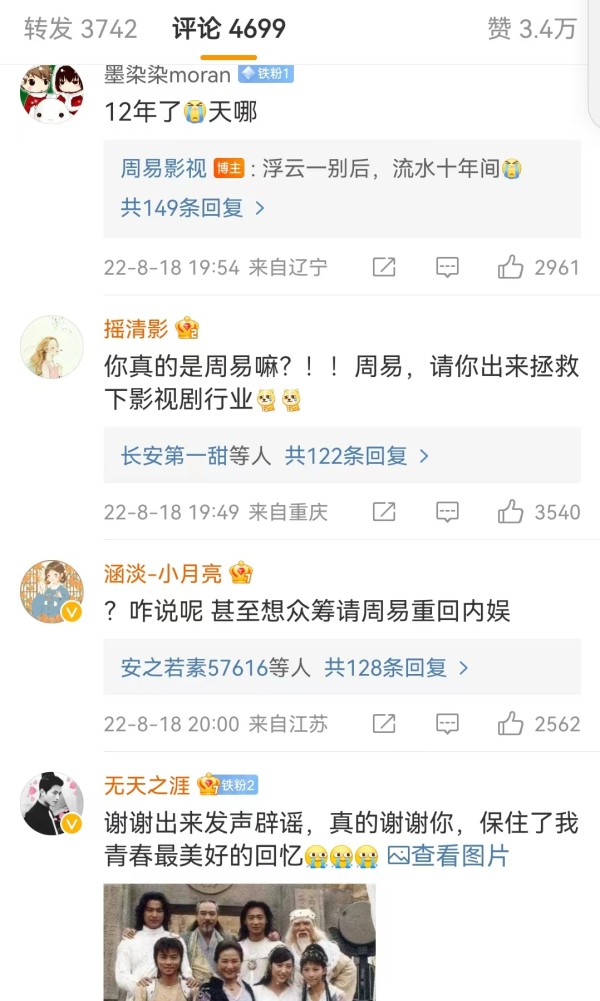
Task: Share the comment posted at 20:00
Action: [384, 723]
